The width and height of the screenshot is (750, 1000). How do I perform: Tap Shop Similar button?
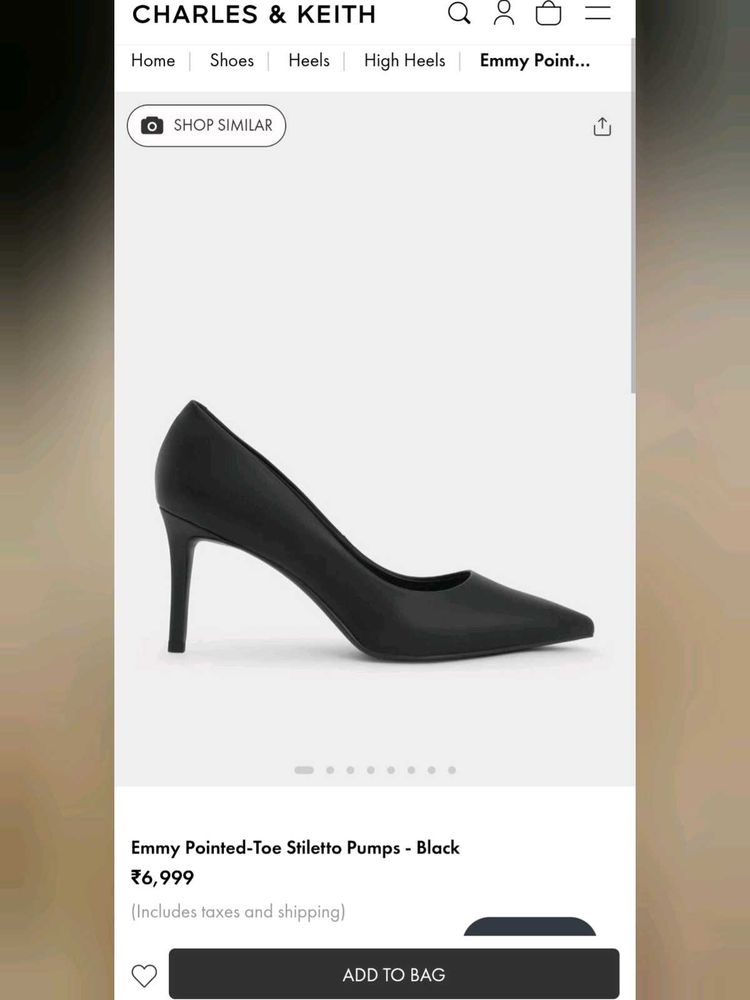206,126
